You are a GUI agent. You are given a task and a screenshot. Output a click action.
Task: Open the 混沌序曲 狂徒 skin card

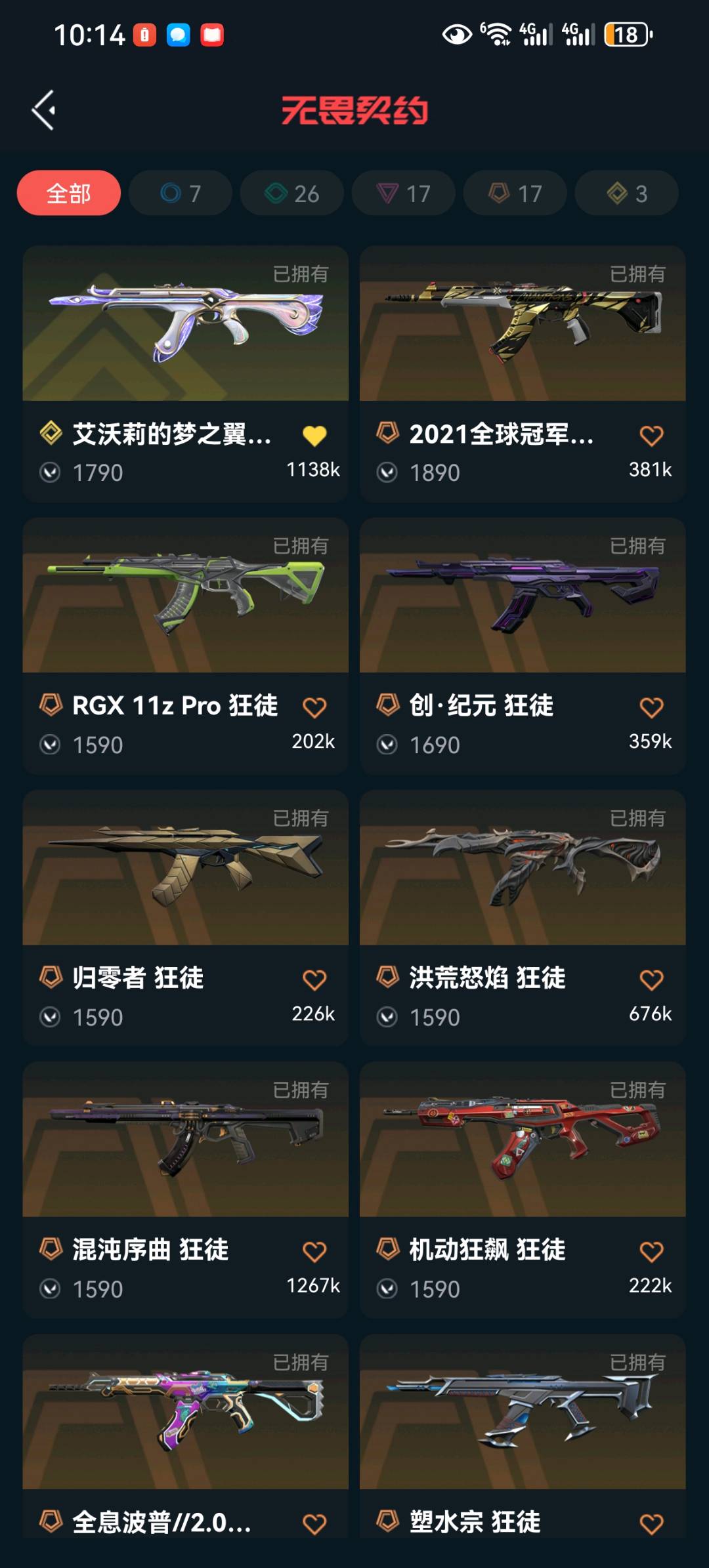point(185,1142)
